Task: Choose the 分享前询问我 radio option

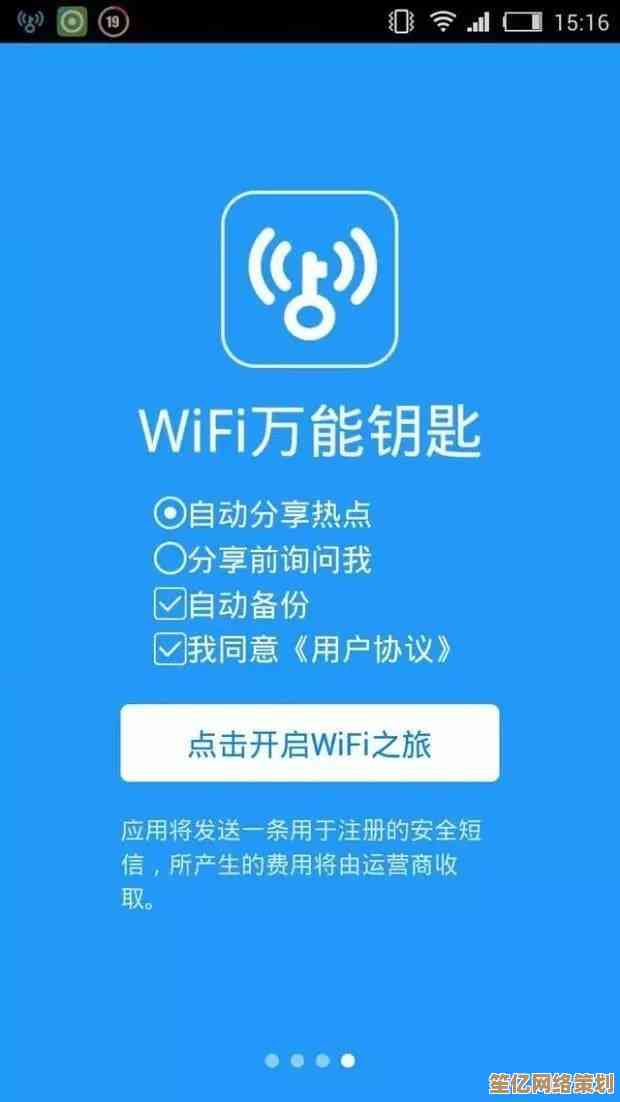Action: point(170,559)
